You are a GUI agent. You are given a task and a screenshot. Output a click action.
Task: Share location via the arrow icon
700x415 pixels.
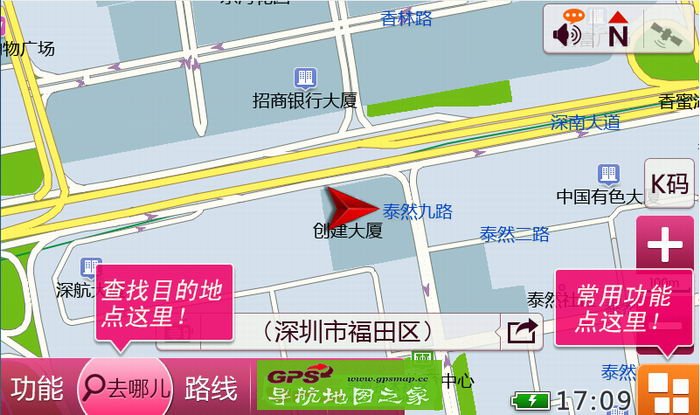click(521, 332)
